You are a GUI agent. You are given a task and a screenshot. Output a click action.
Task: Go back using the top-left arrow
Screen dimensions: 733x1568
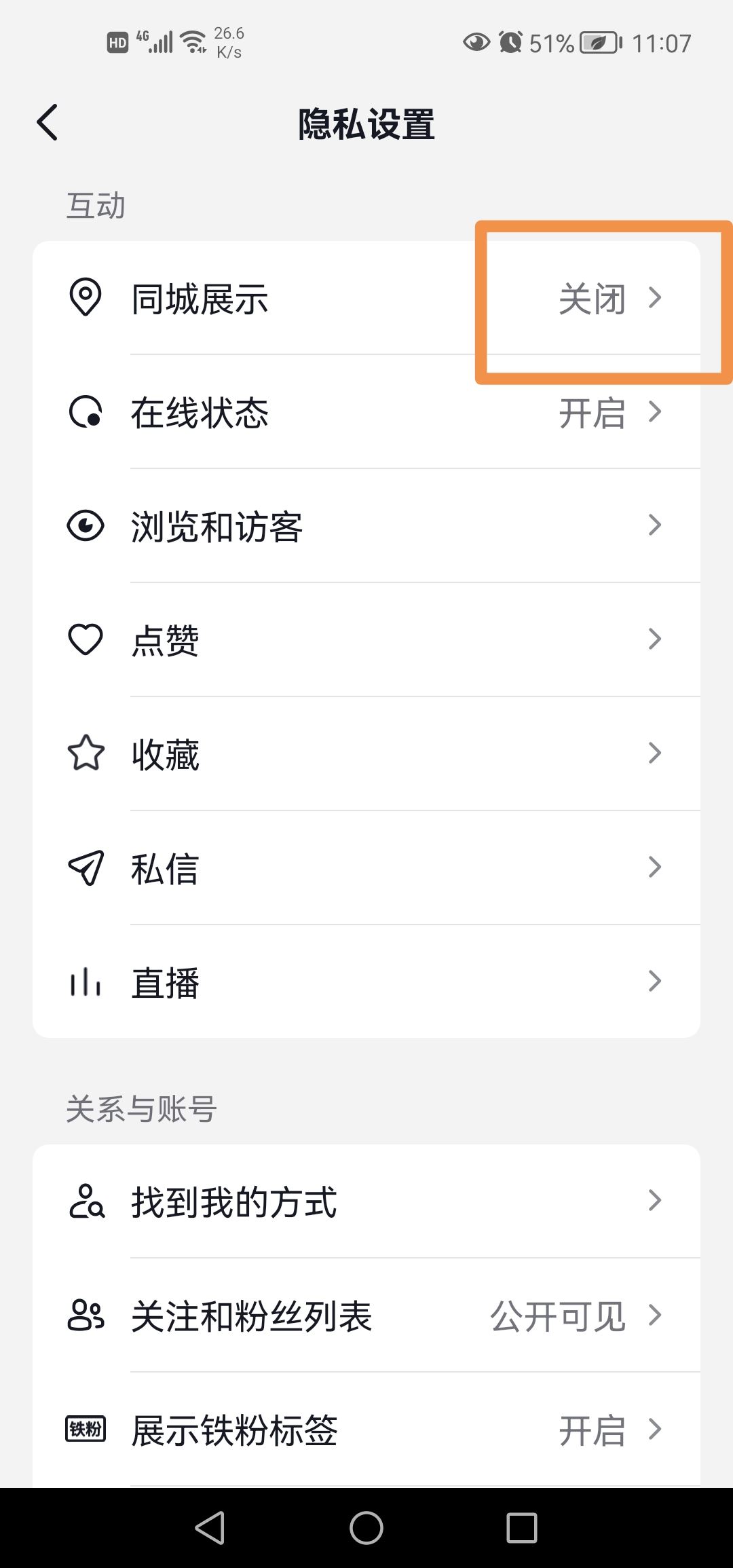click(46, 122)
